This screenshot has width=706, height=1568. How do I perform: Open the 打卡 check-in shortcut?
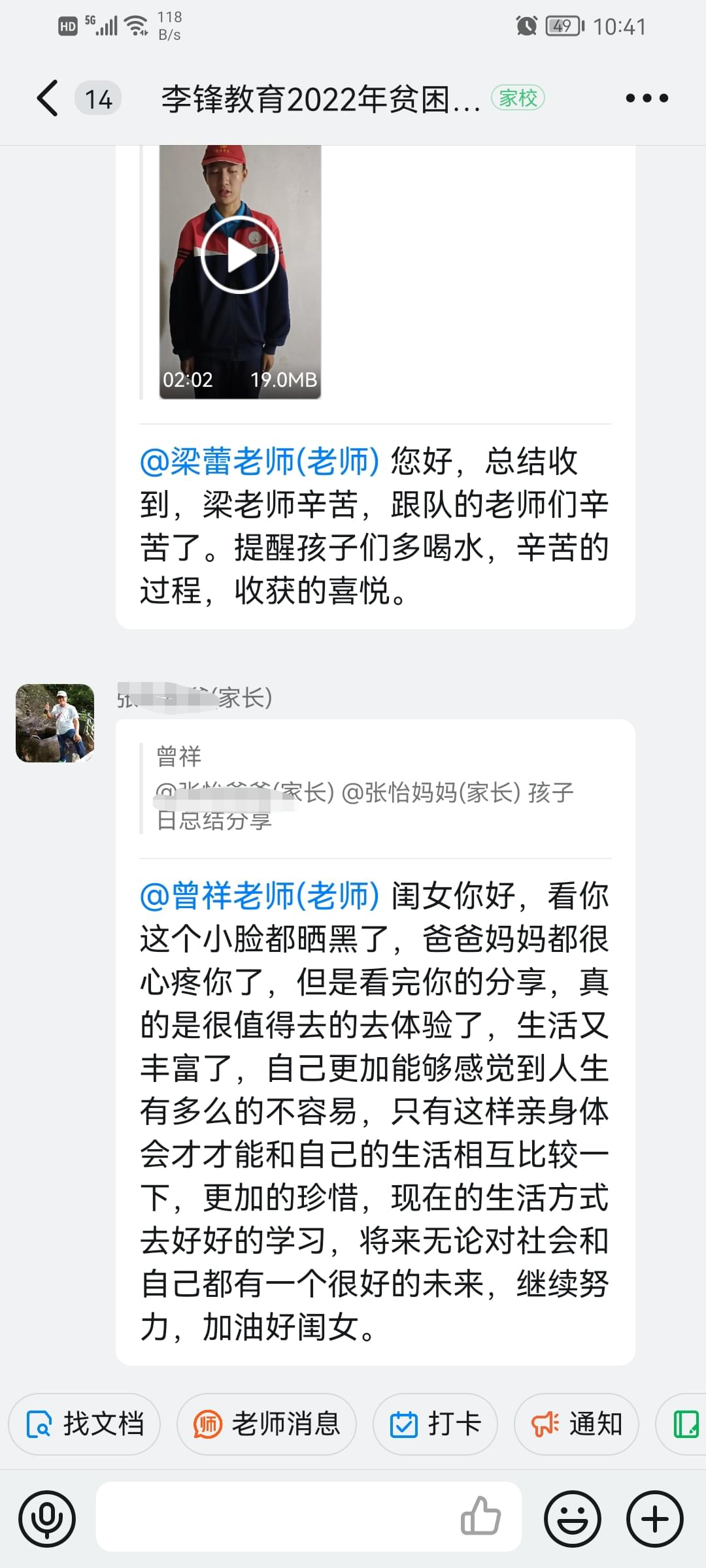[x=435, y=1424]
